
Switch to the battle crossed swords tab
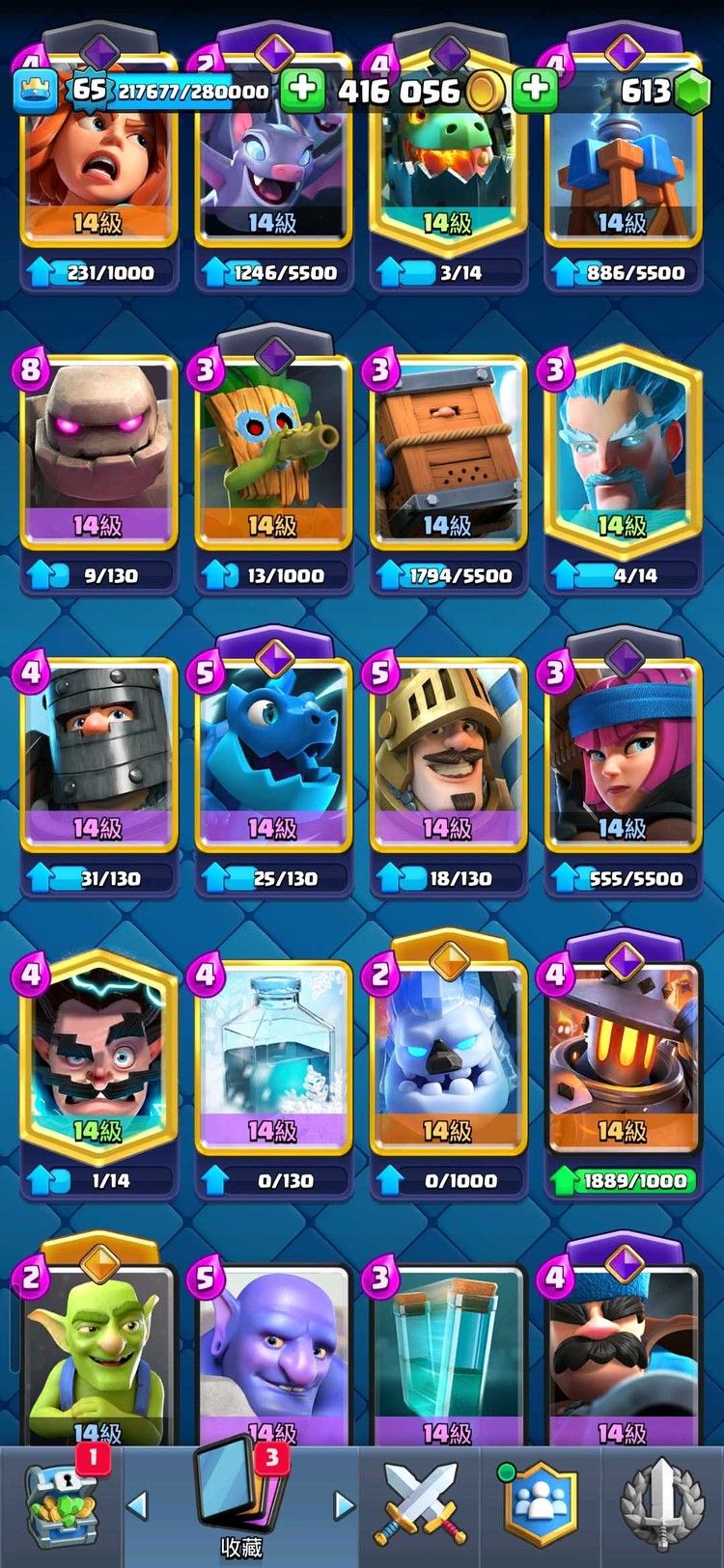420,1505
